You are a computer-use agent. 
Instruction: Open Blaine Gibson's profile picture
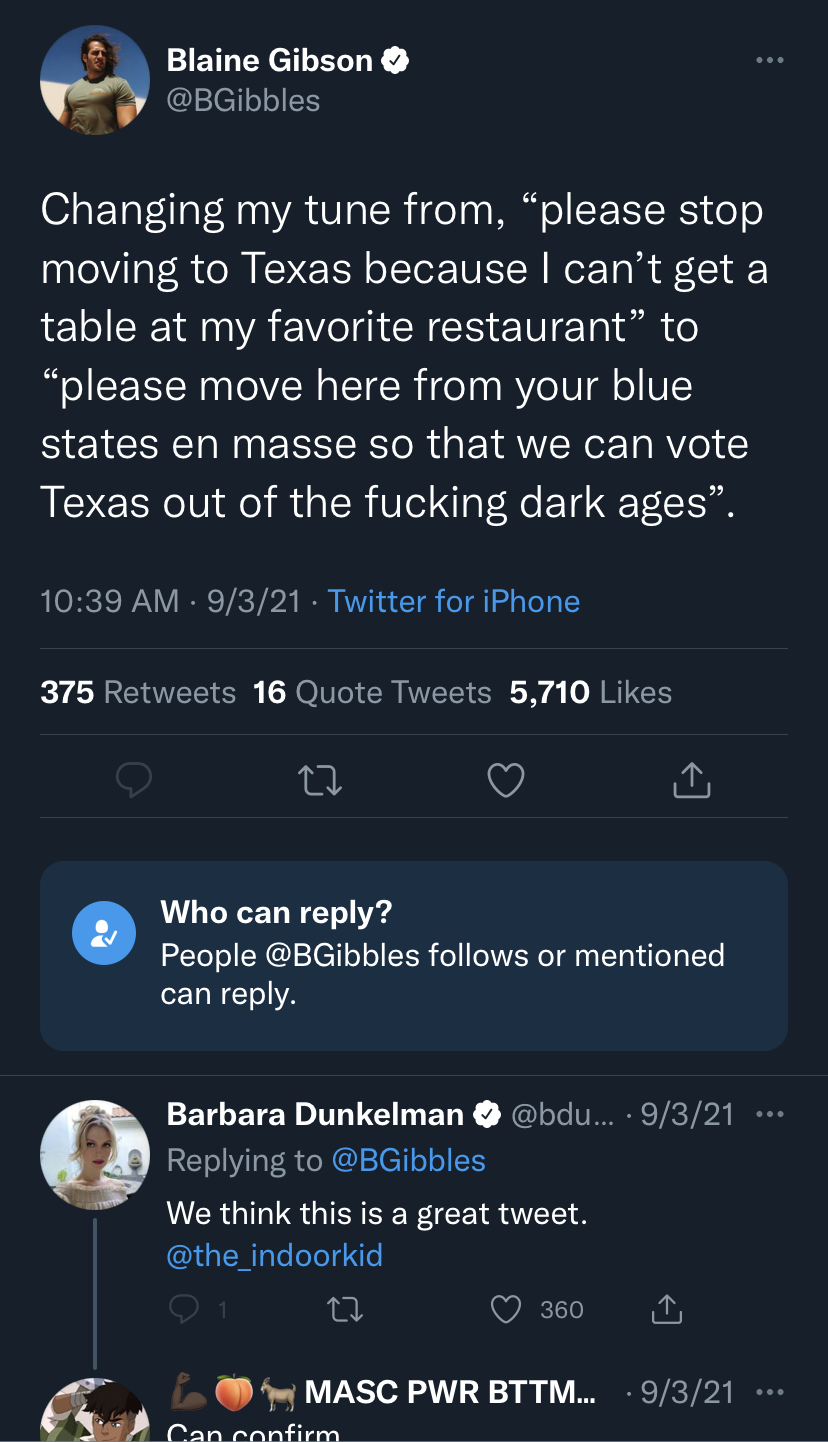pyautogui.click(x=94, y=80)
